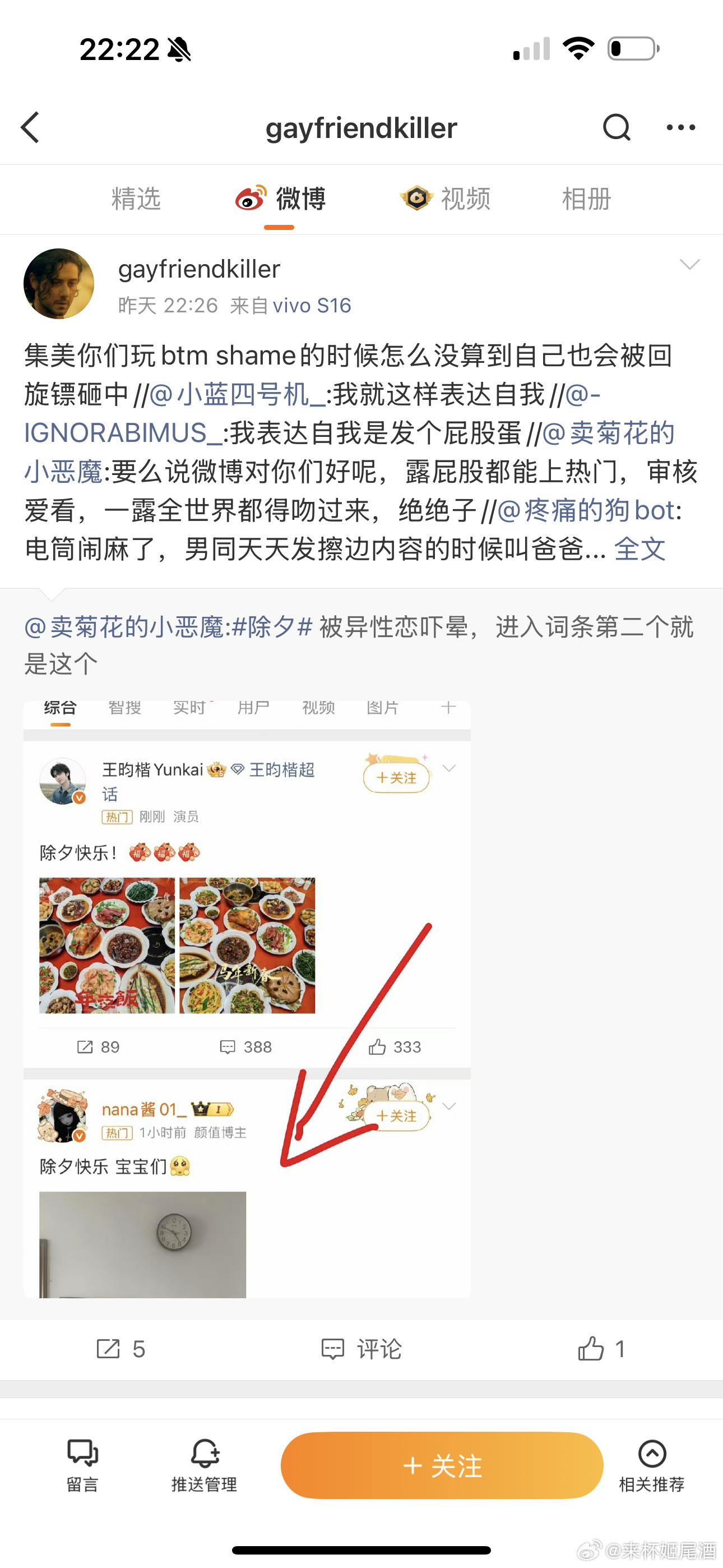Like the post with 1 like
This screenshot has height=1568, width=723.
click(x=601, y=1349)
